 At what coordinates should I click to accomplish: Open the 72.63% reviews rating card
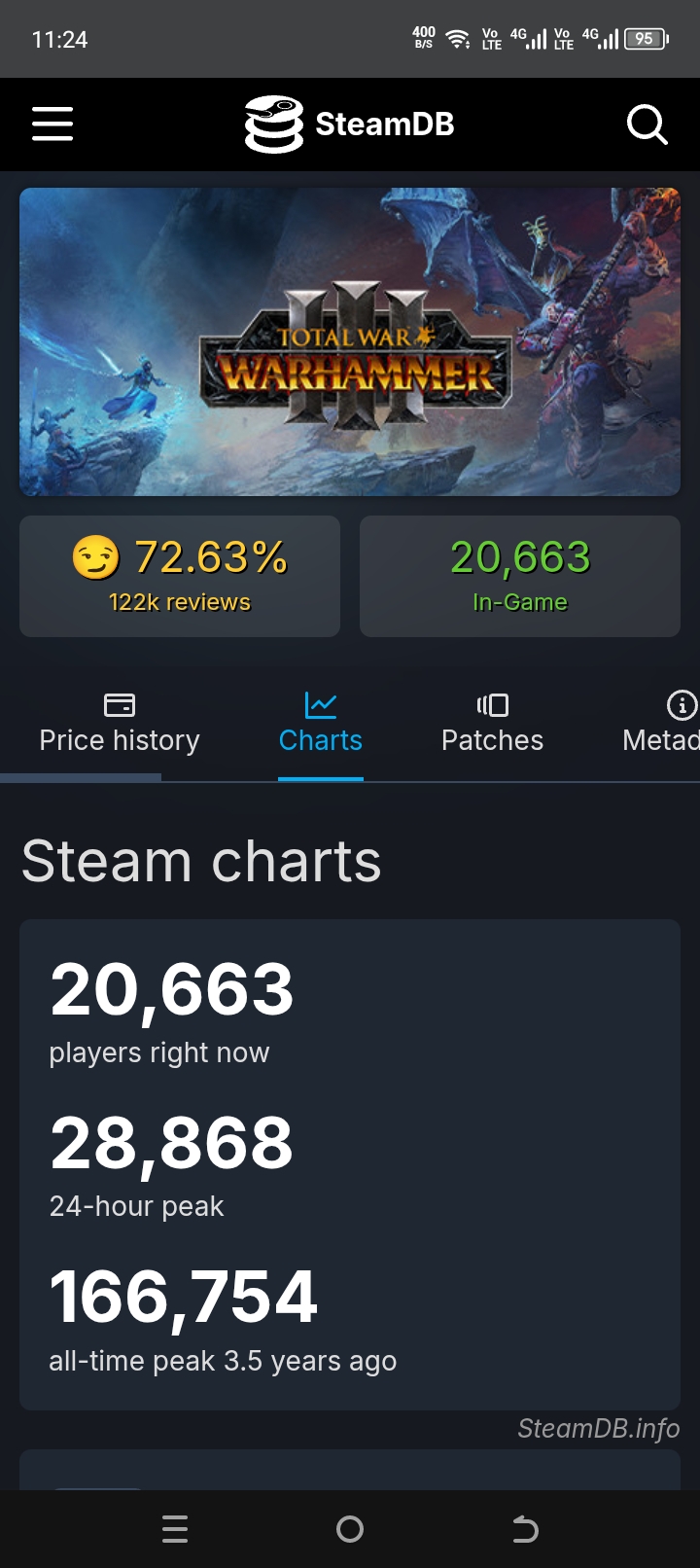click(180, 576)
